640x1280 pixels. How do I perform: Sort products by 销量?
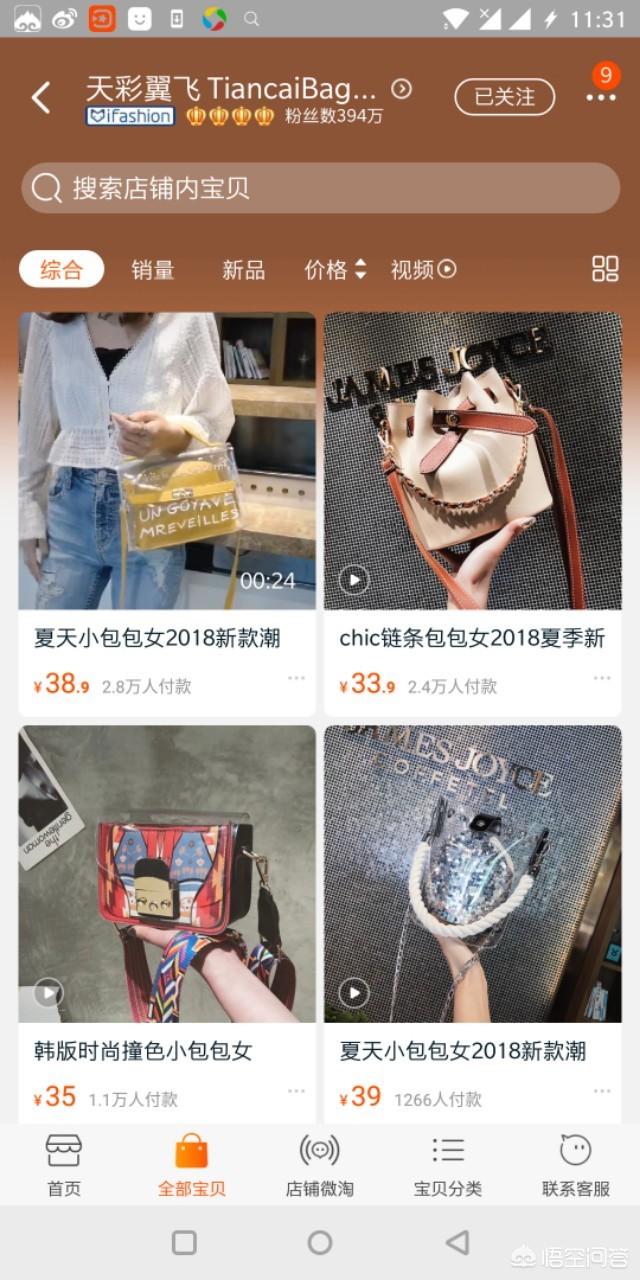(x=153, y=269)
